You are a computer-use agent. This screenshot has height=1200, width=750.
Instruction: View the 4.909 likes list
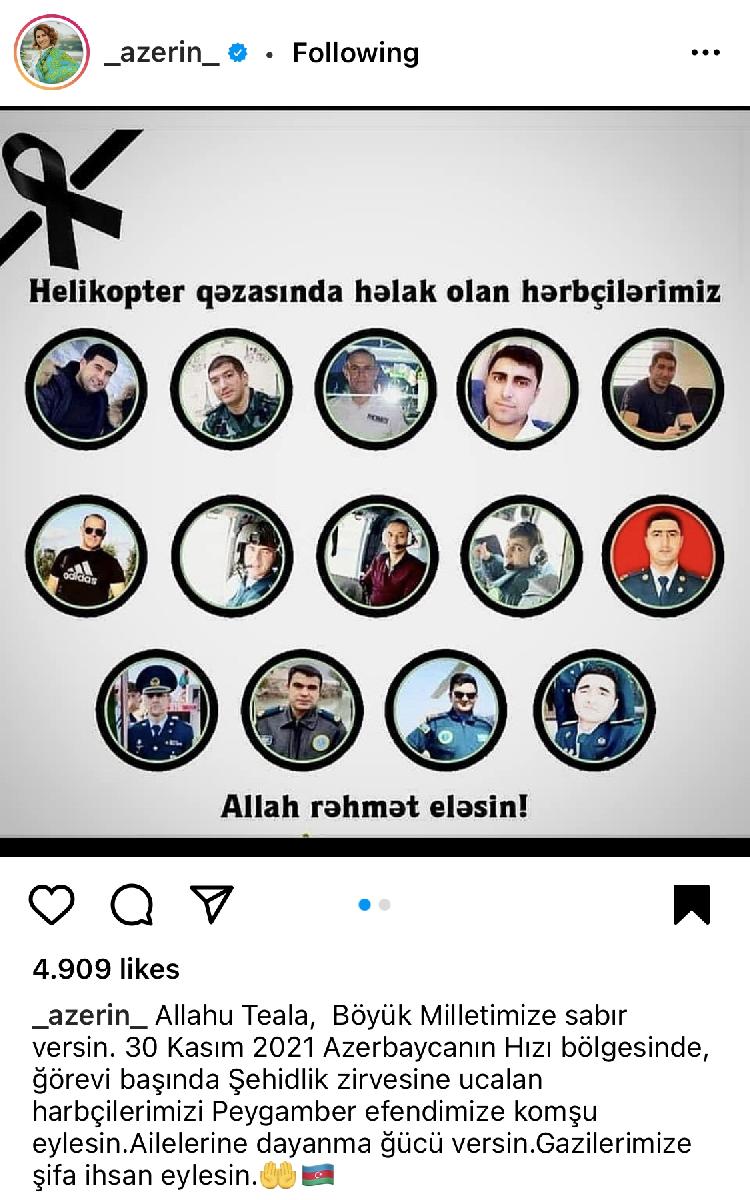point(106,969)
